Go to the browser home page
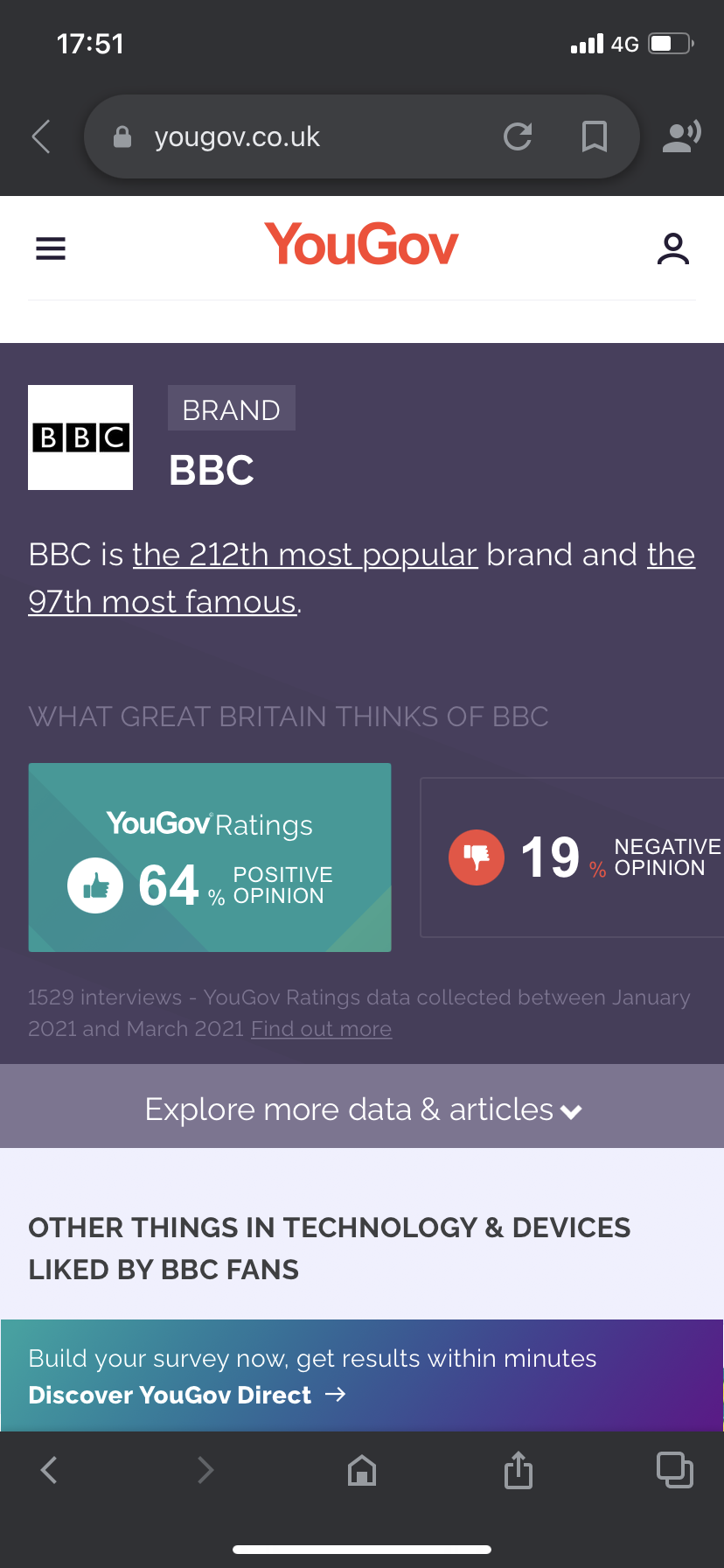The width and height of the screenshot is (724, 1568). point(362,1470)
